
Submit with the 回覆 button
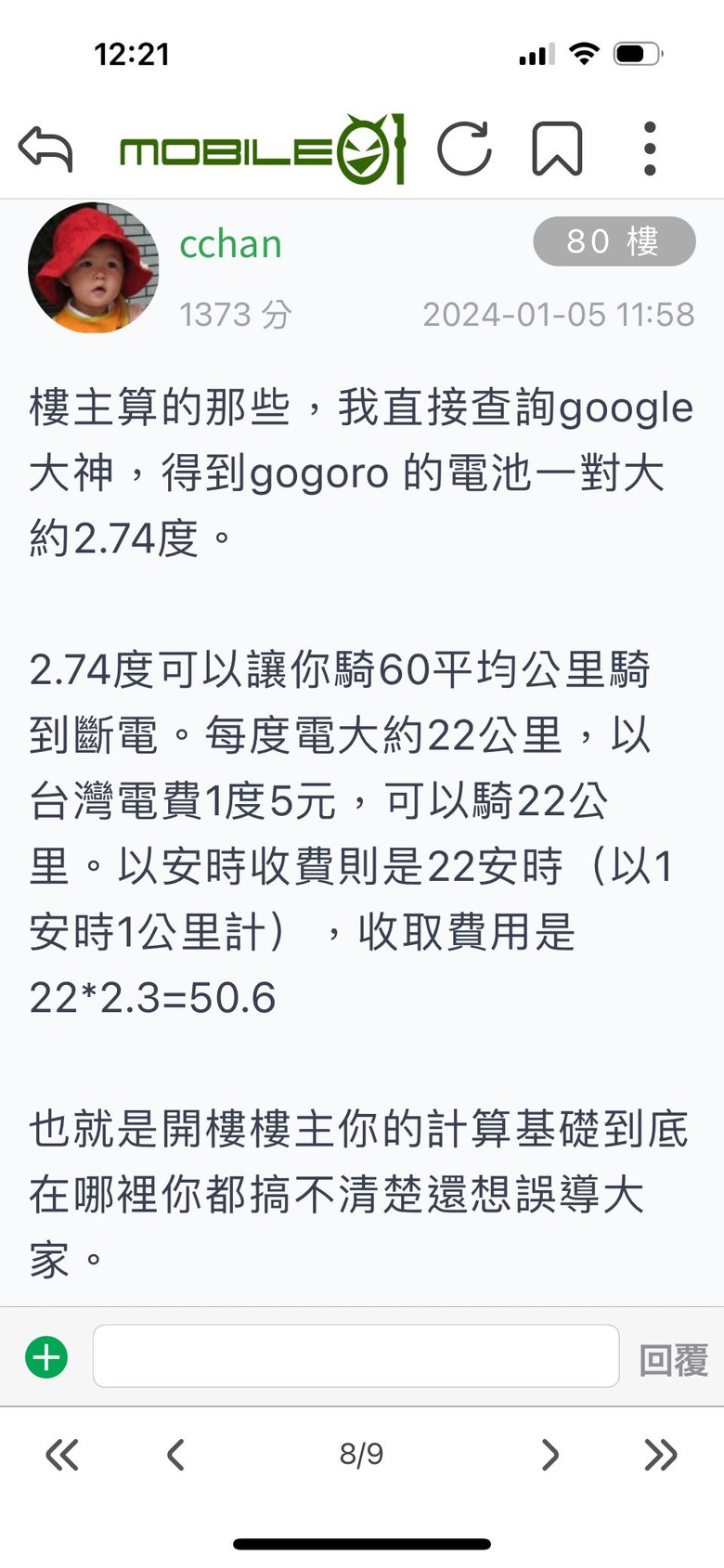tap(673, 1360)
